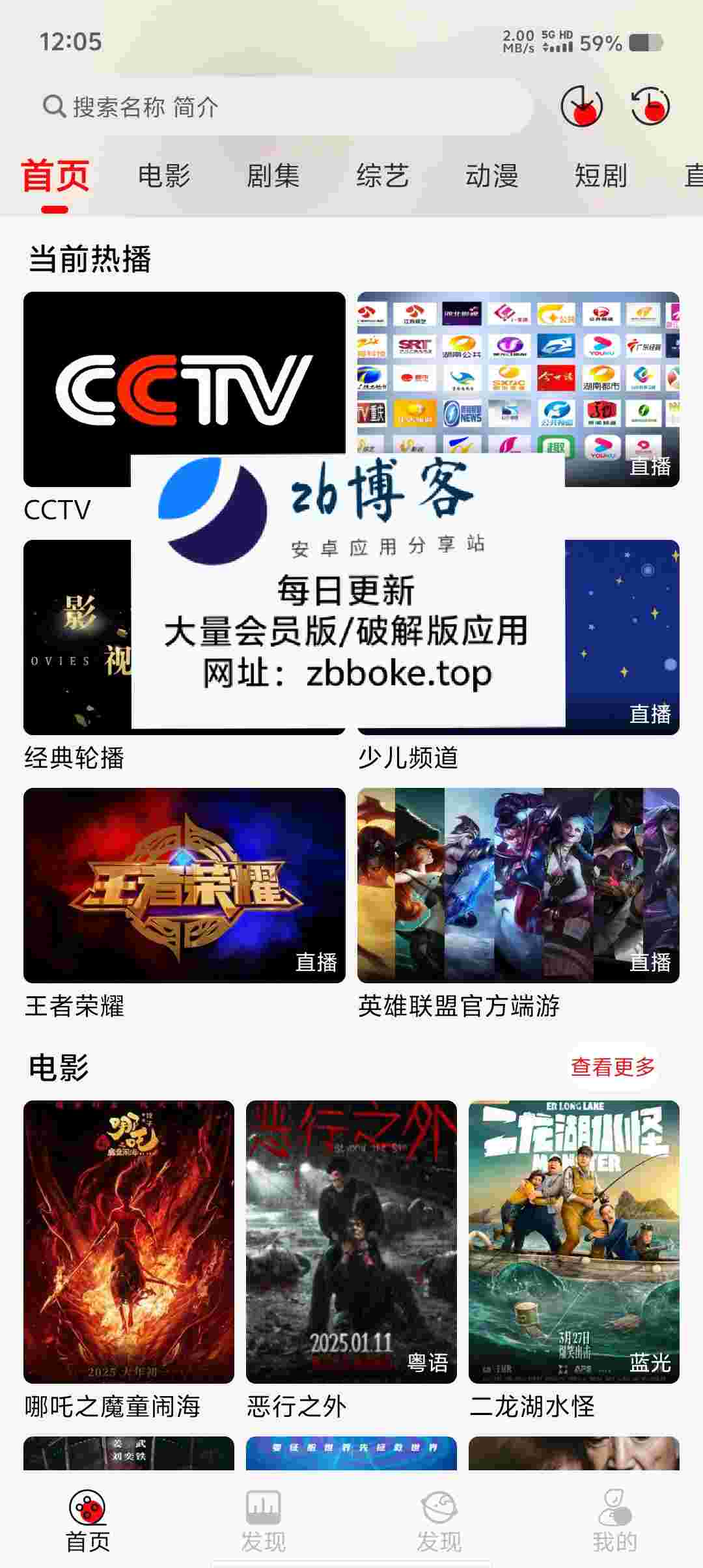Open the 英雄联盟官方端游 live card
703x1568 pixels.
point(518,885)
